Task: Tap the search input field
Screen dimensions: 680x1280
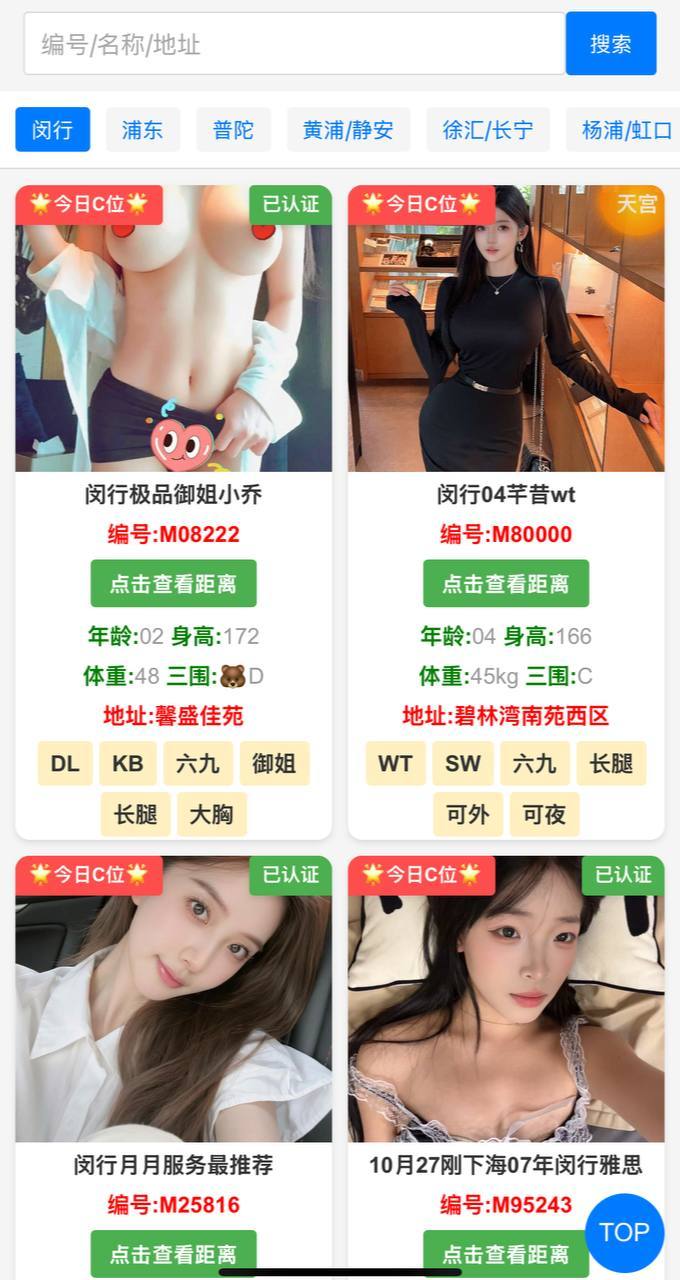Action: tap(294, 44)
